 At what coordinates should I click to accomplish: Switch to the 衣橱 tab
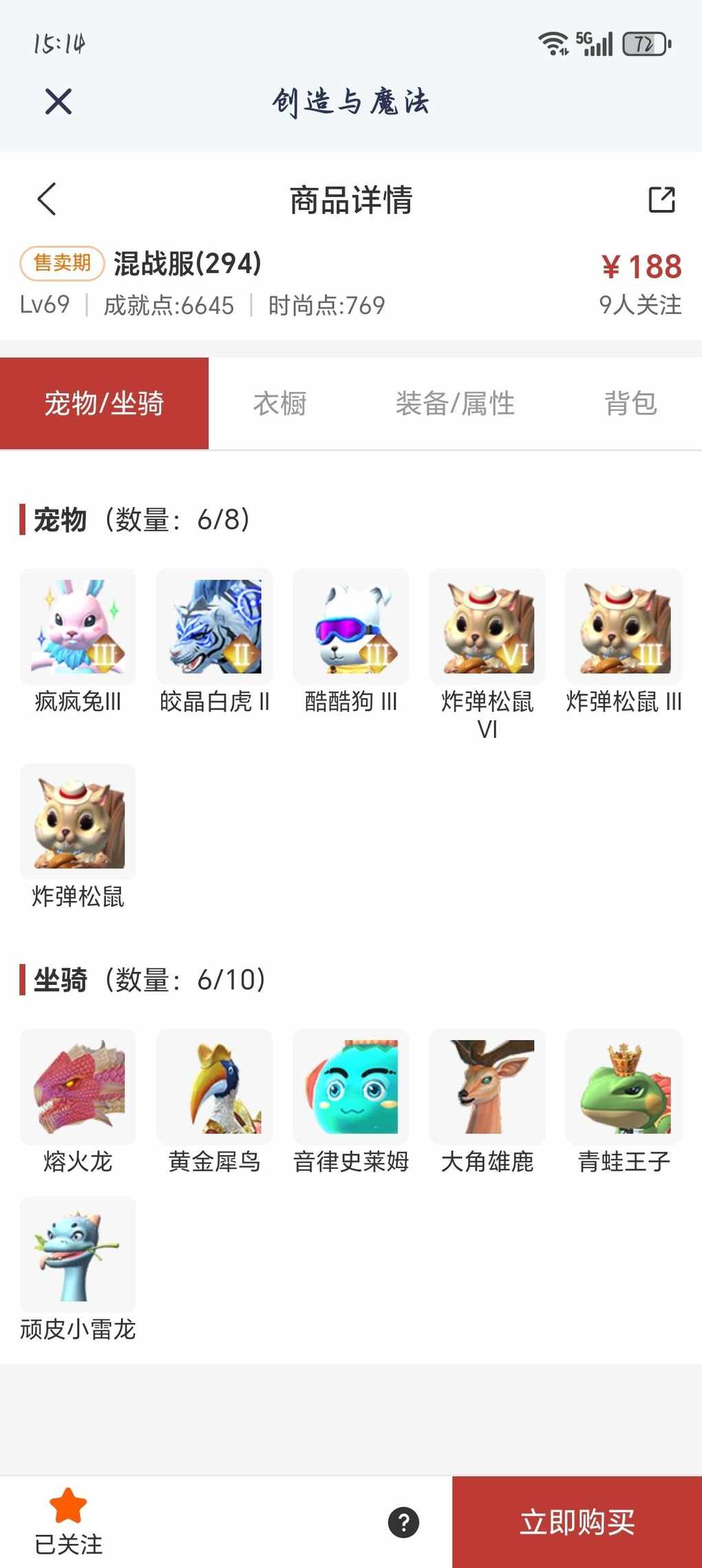click(279, 403)
